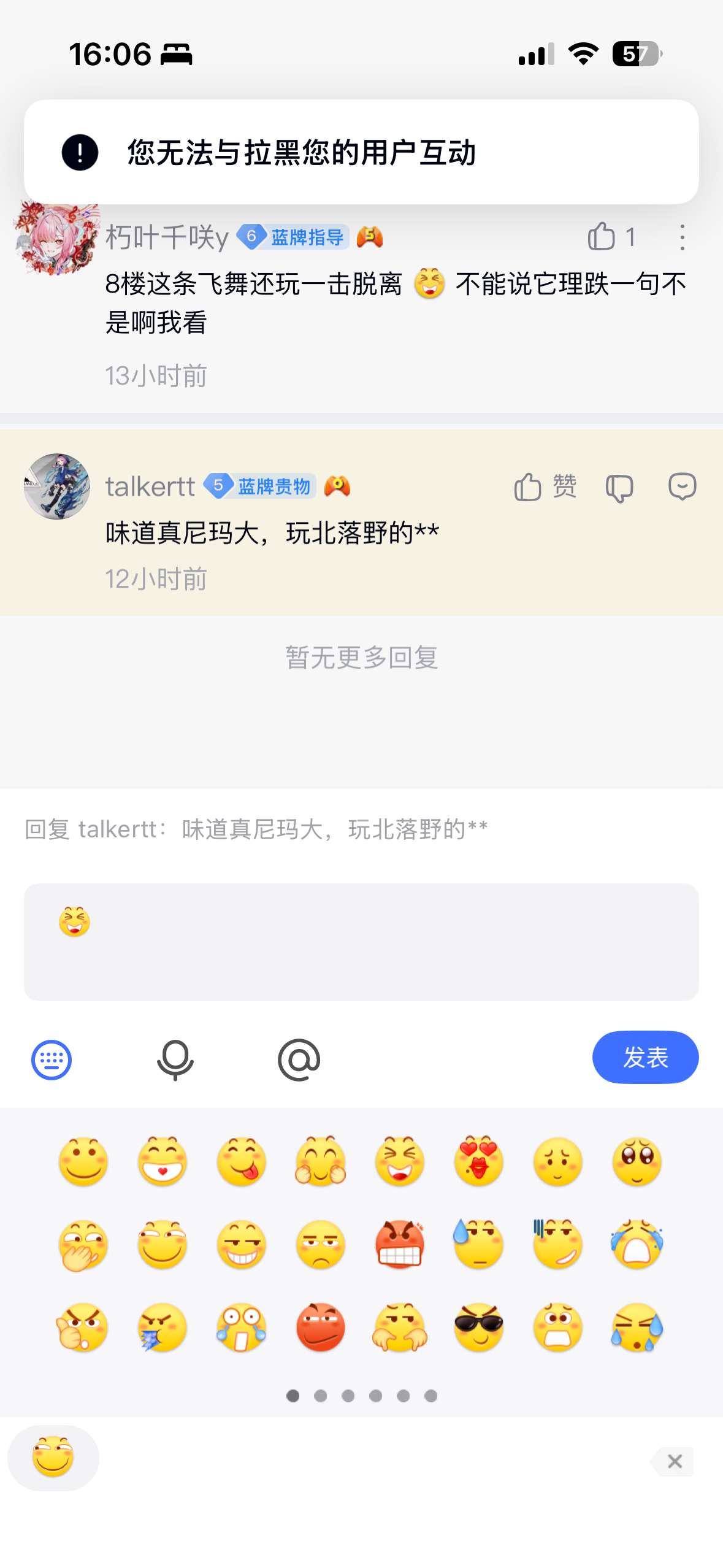The width and height of the screenshot is (723, 1568).
Task: Post the reply with 发表 button
Action: pos(645,1057)
